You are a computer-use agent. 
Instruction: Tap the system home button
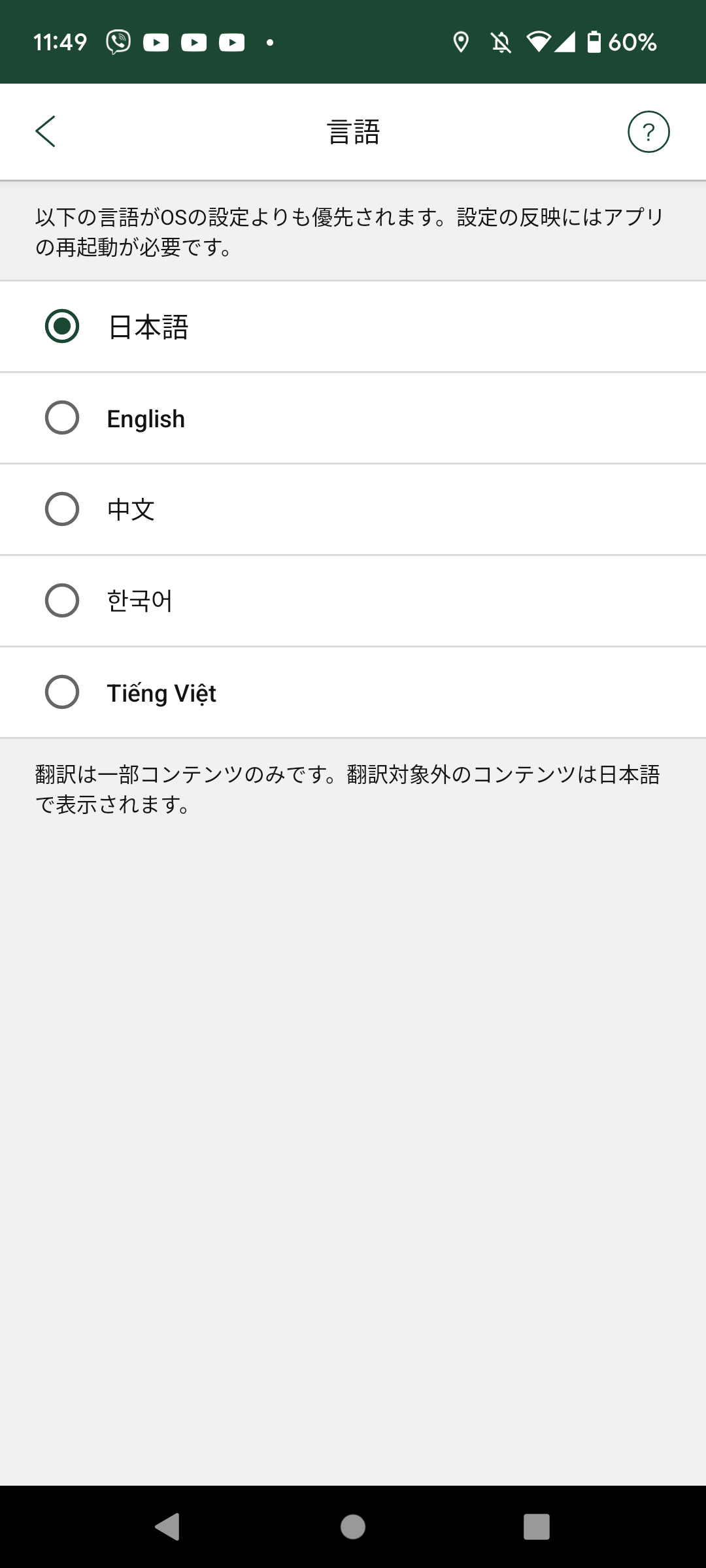tap(353, 1527)
